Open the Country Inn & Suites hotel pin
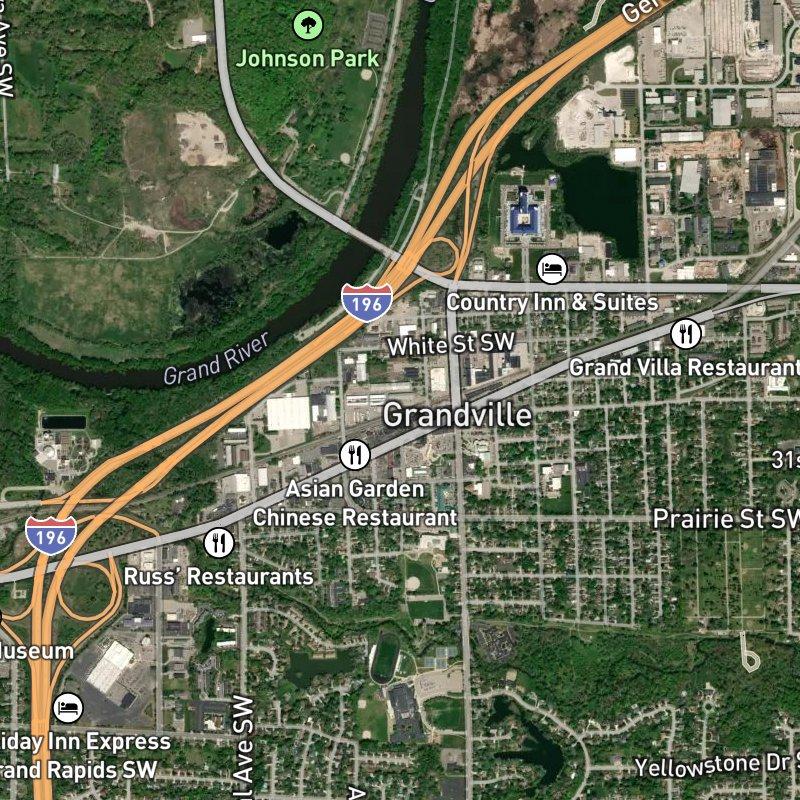Viewport: 800px width, 800px height. click(552, 268)
